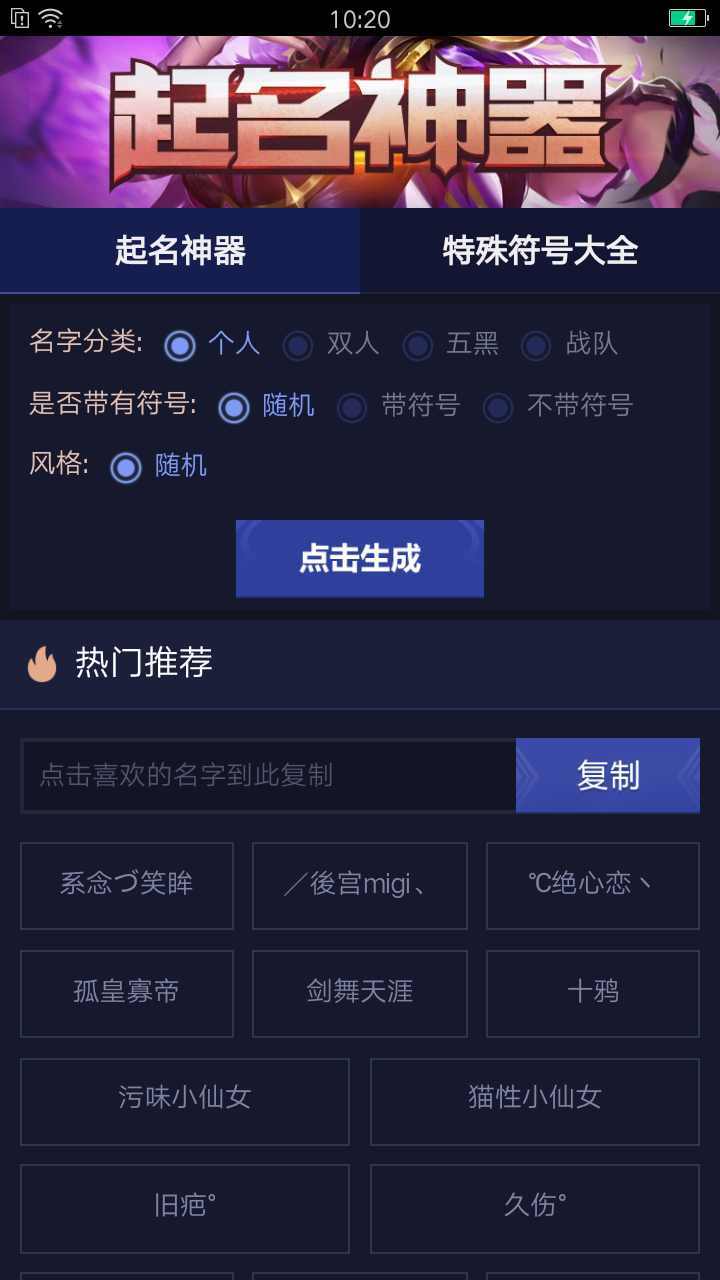Pick the name 系念づ笑眸
Image resolution: width=720 pixels, height=1280 pixels.
click(x=127, y=885)
